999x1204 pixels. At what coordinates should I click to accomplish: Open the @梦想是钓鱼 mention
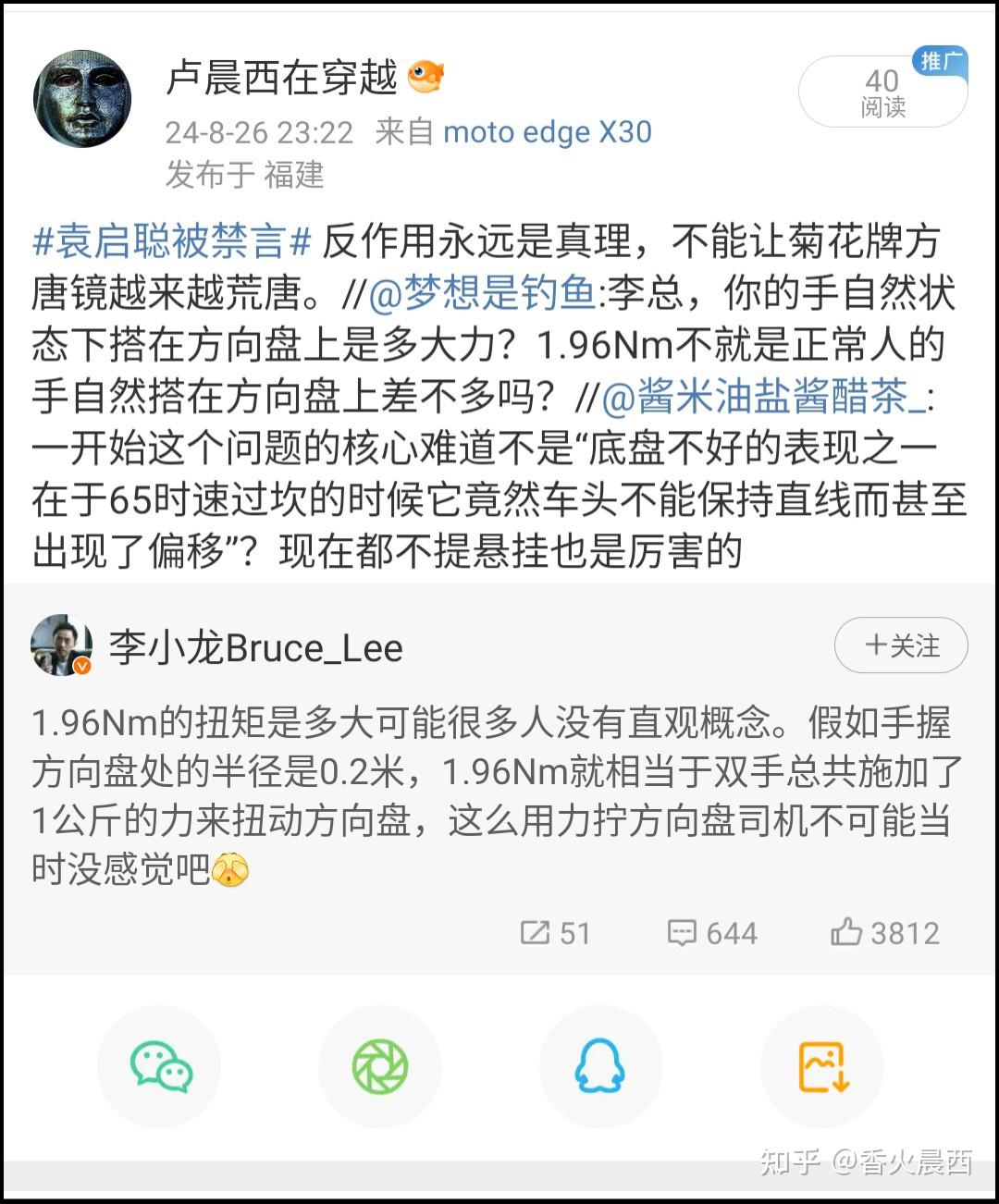tap(482, 294)
